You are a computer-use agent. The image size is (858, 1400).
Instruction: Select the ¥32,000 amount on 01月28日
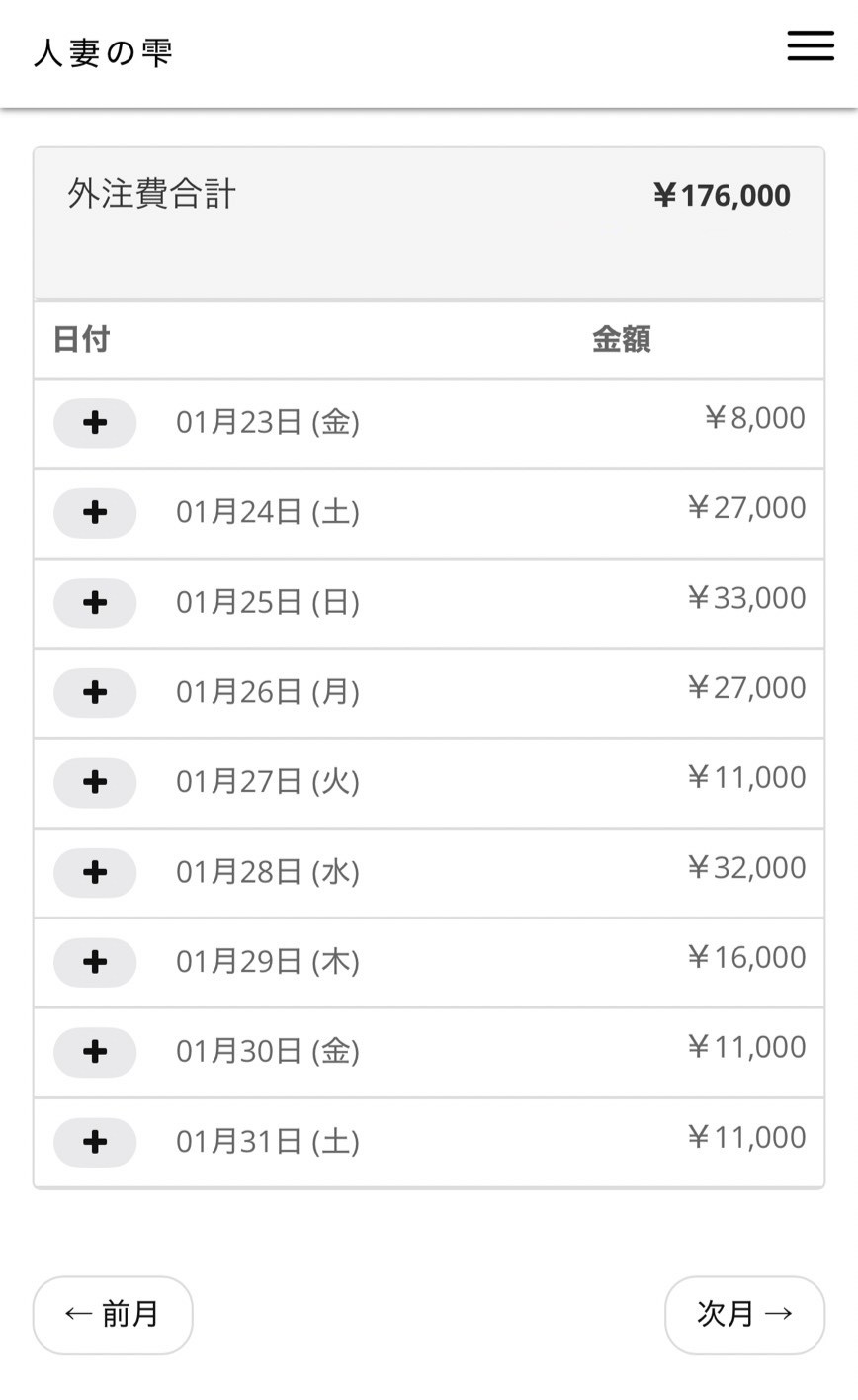pyautogui.click(x=749, y=867)
